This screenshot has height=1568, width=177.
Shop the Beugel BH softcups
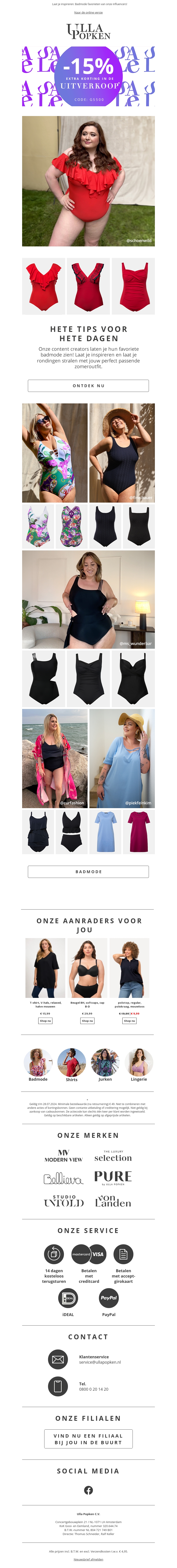point(87,1021)
